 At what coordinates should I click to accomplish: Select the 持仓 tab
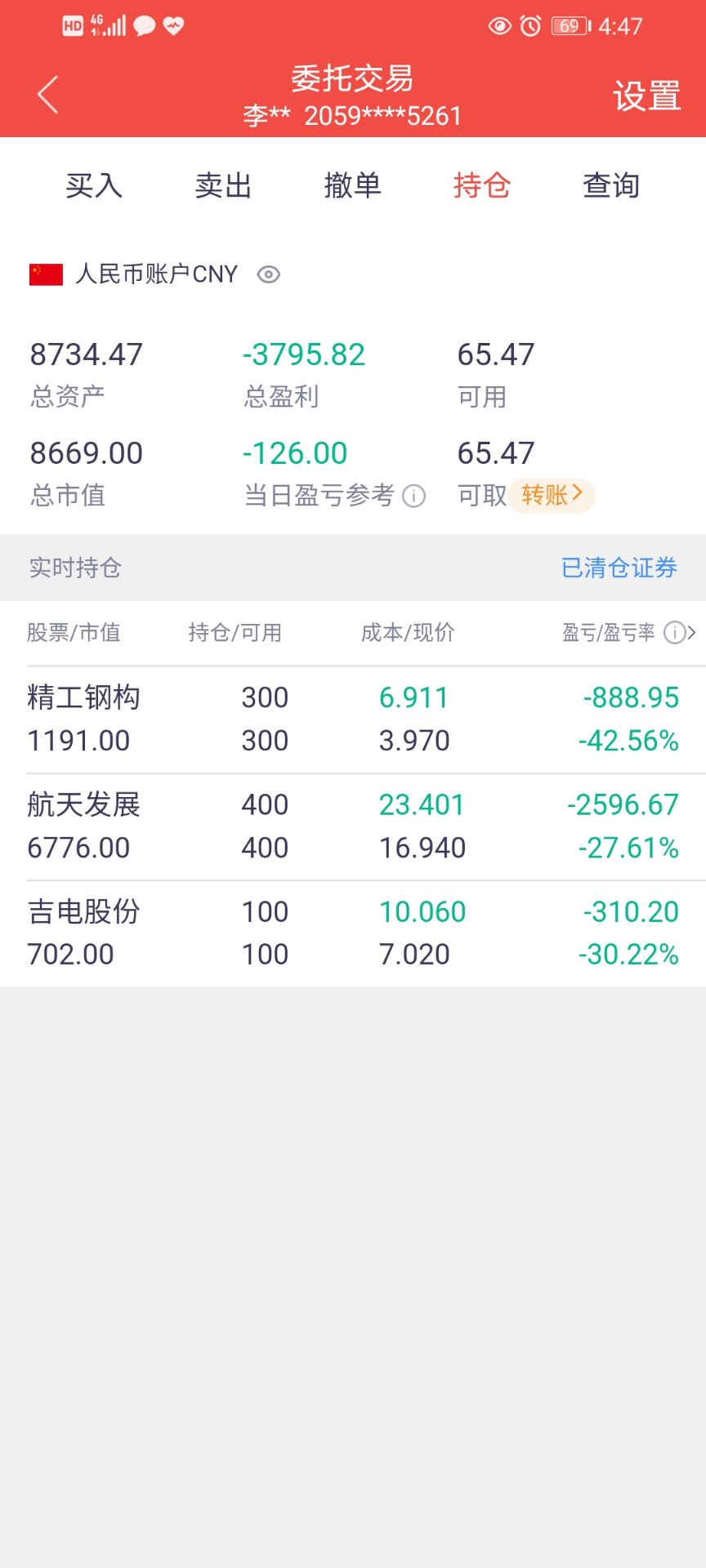[482, 185]
